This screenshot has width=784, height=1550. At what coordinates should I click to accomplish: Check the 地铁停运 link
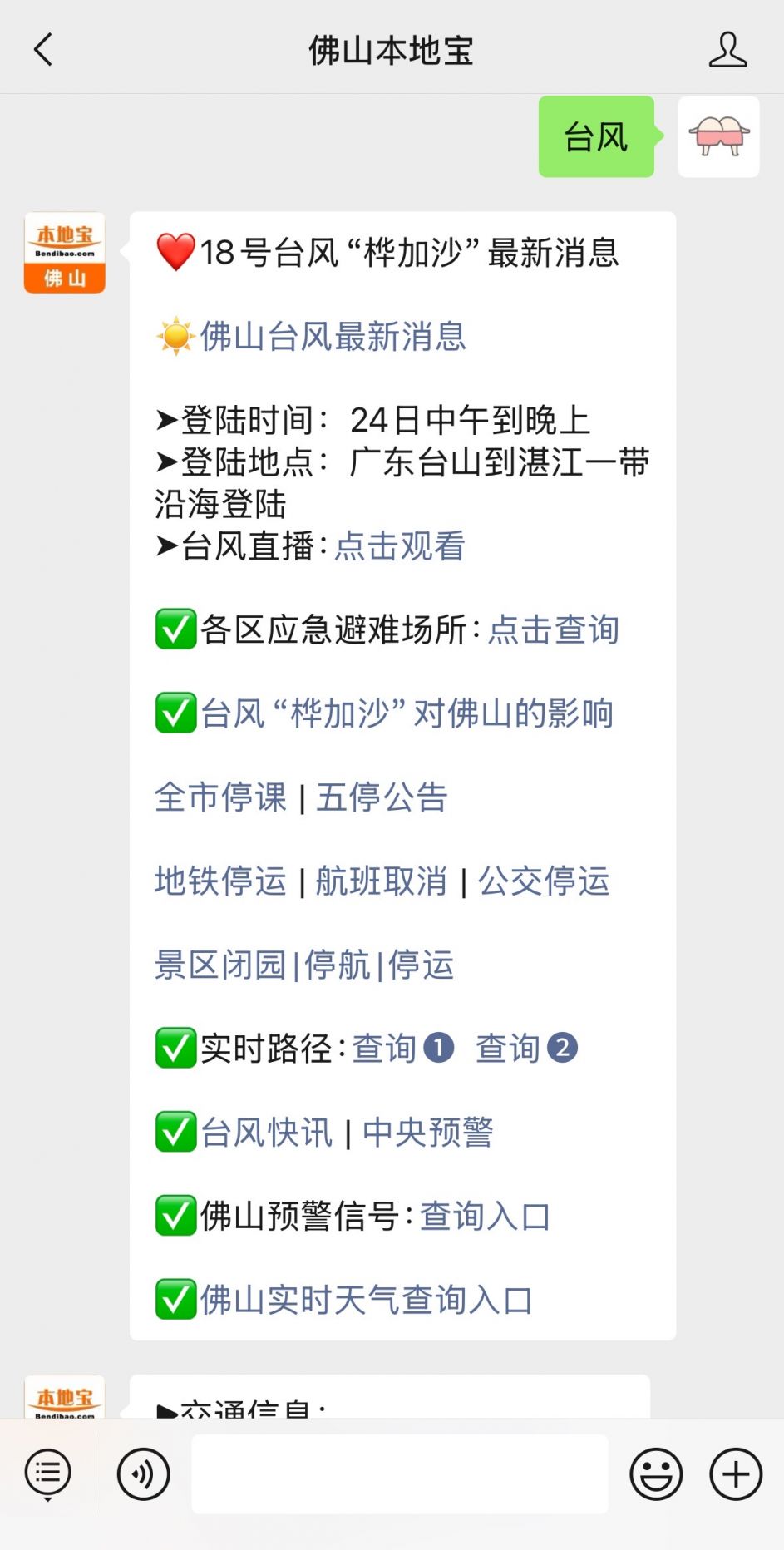(x=220, y=881)
